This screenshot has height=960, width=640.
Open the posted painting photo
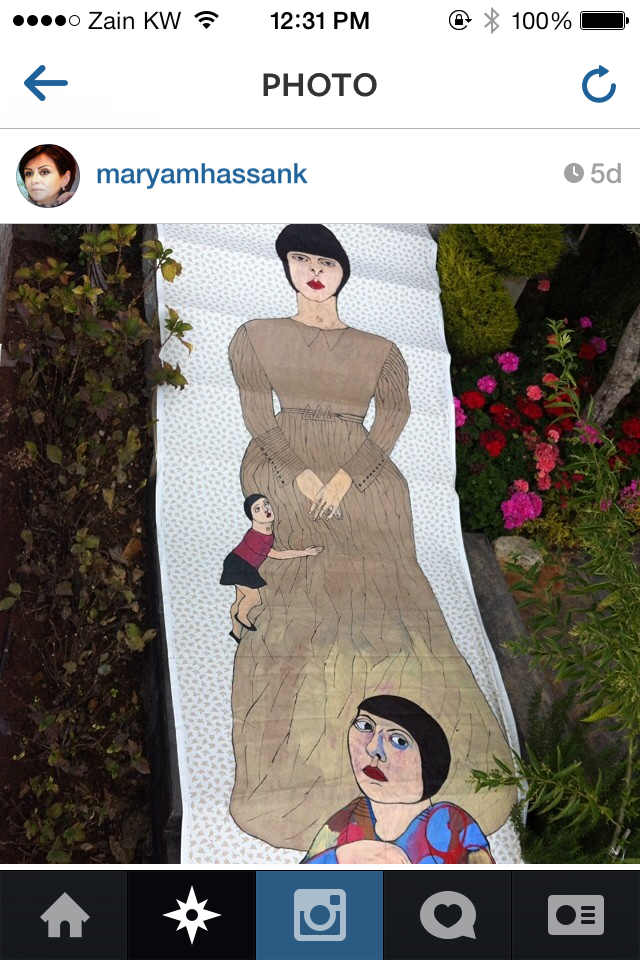coord(320,543)
